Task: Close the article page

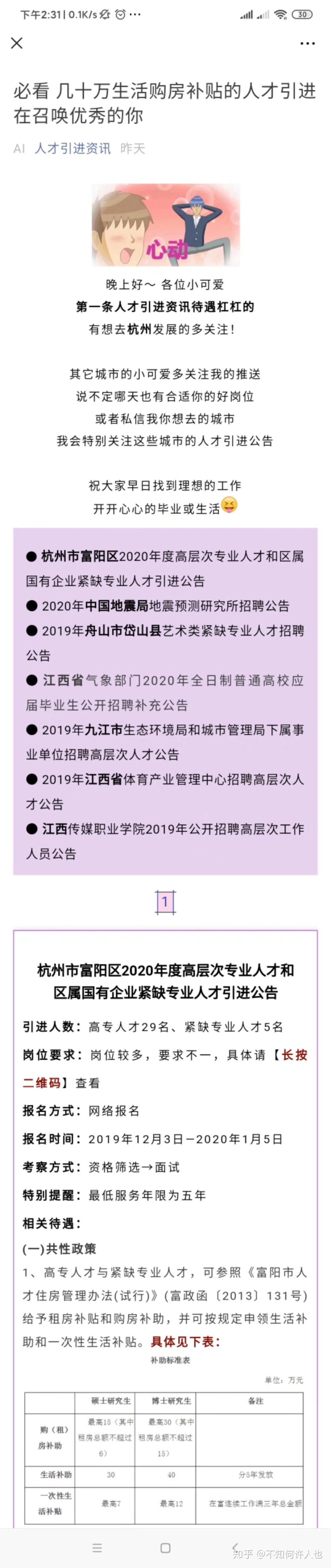Action: tap(17, 43)
